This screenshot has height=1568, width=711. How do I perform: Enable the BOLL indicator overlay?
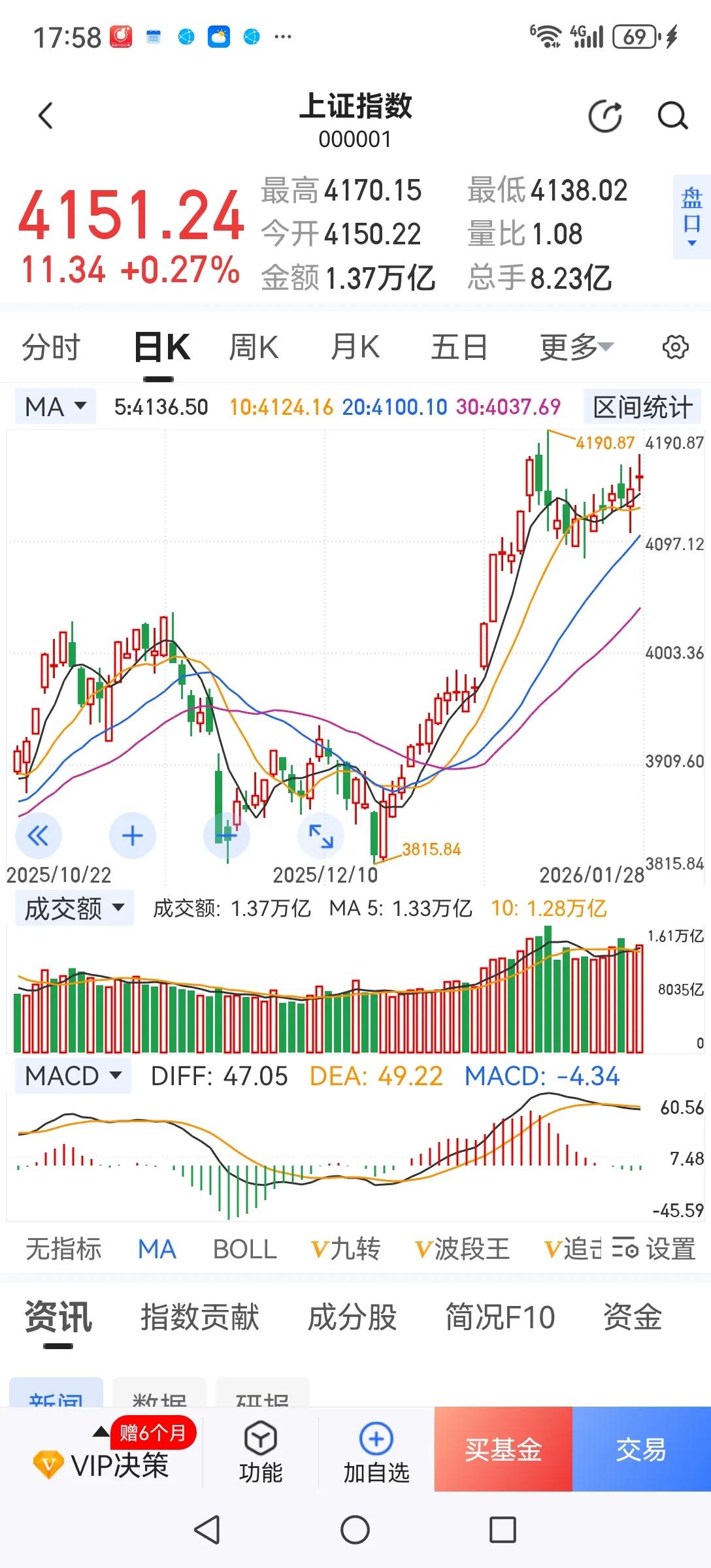(x=244, y=1248)
